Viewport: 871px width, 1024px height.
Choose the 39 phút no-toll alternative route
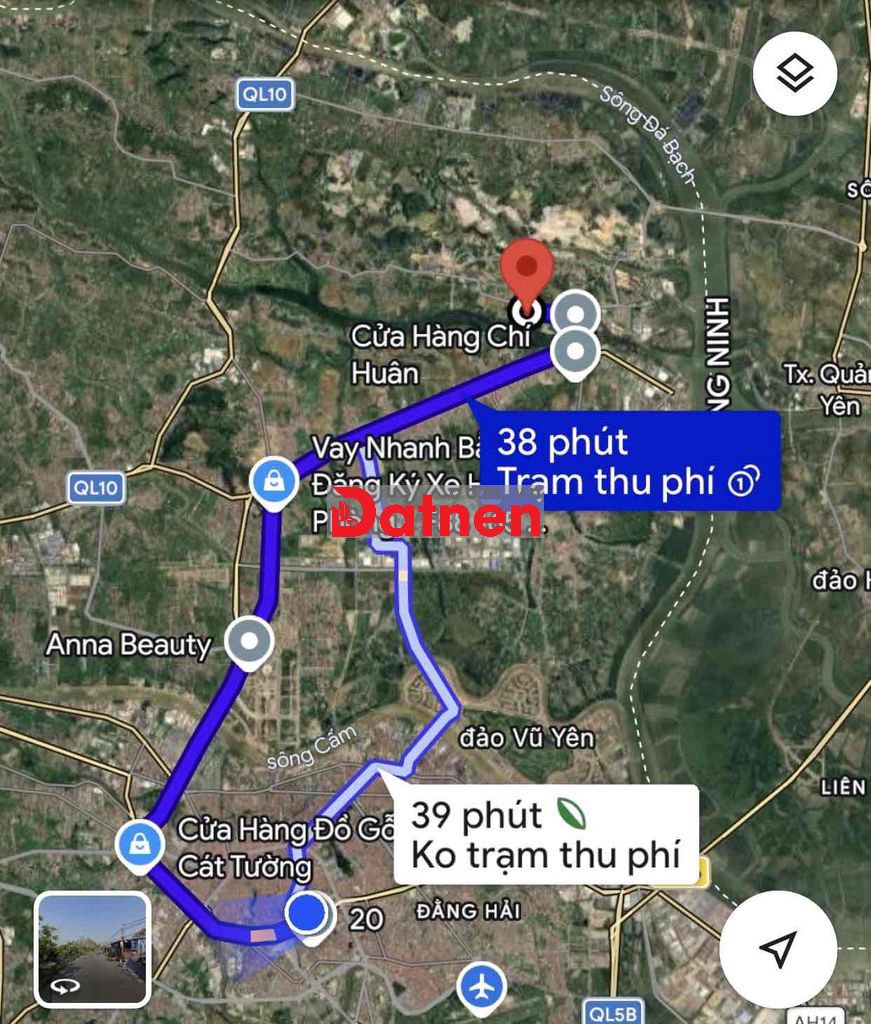(546, 835)
